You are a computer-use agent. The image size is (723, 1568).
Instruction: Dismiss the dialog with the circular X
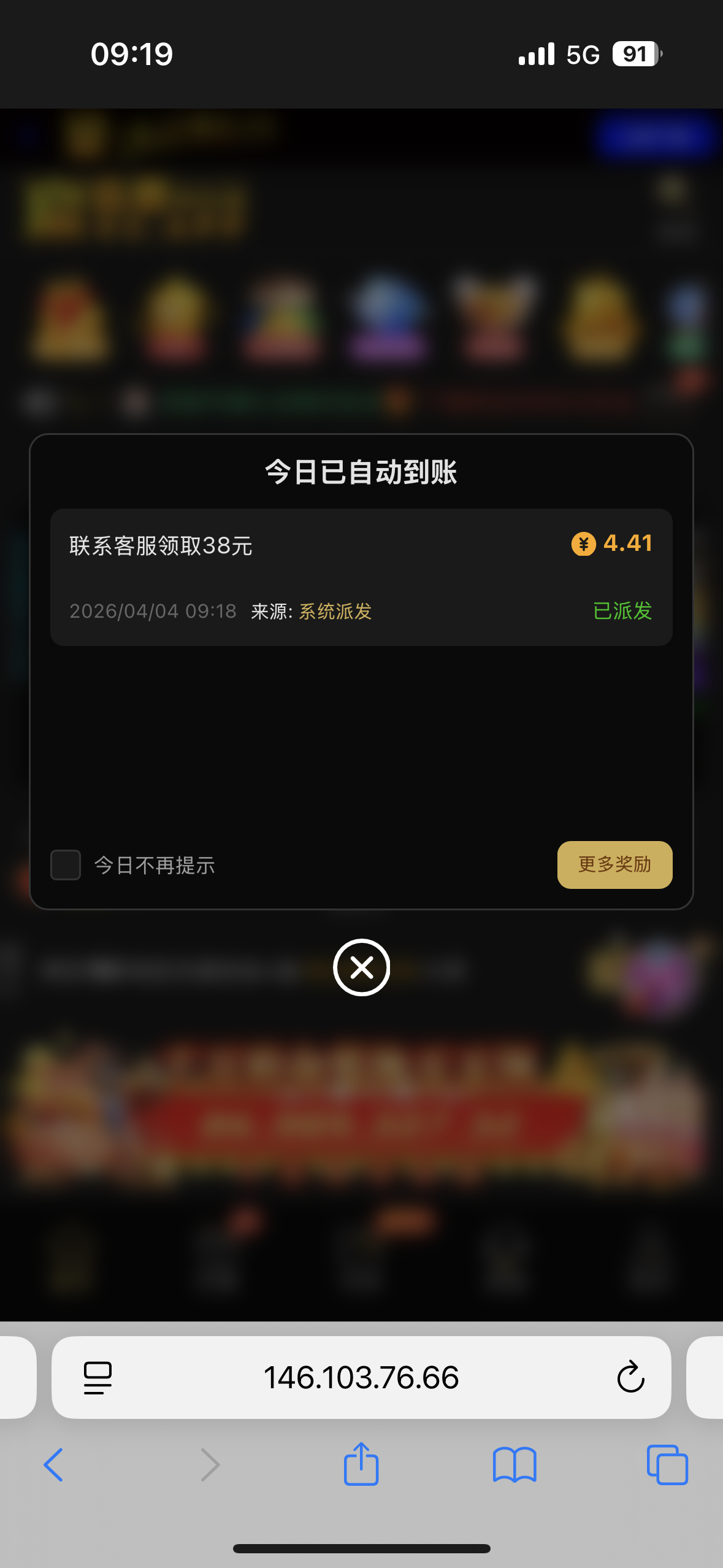point(361,967)
